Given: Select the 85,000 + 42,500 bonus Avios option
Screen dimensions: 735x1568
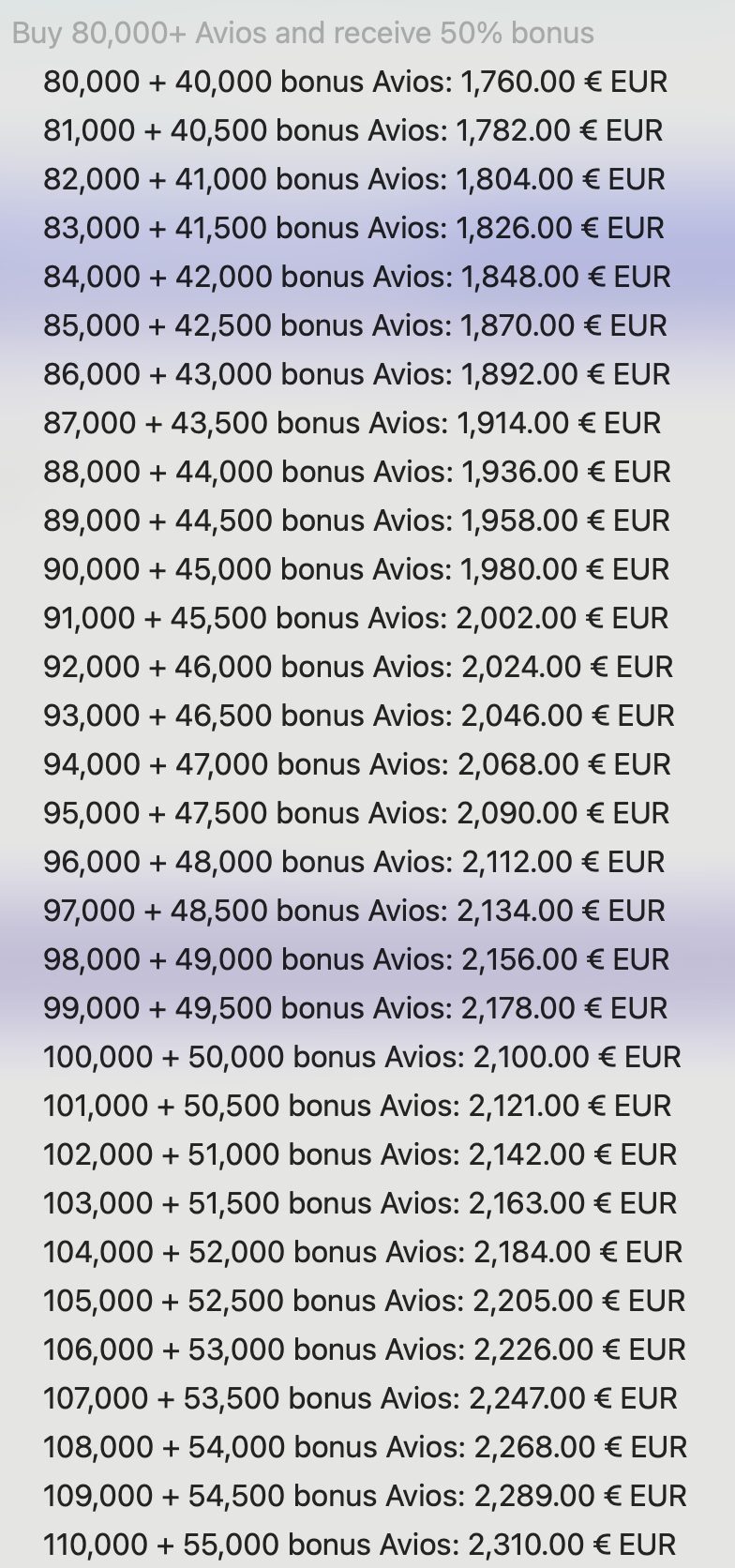Looking at the screenshot, I should pos(354,325).
